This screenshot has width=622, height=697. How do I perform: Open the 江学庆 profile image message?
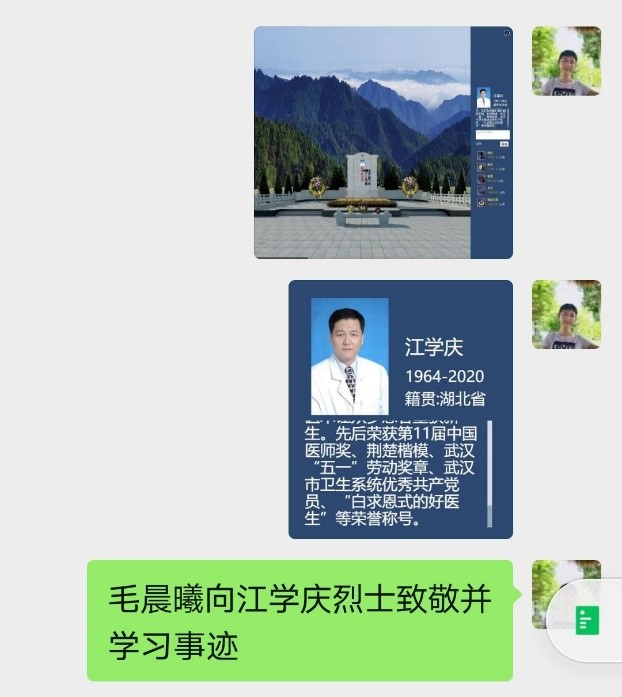tap(400, 408)
